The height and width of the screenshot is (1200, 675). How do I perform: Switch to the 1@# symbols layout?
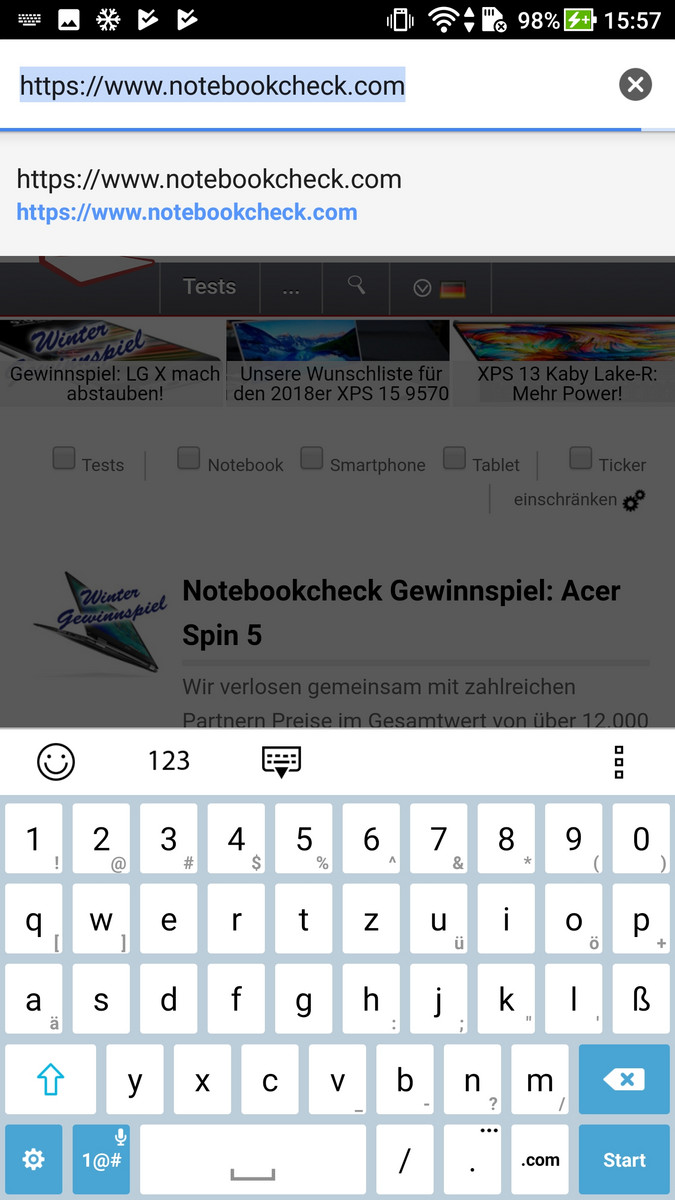101,1159
